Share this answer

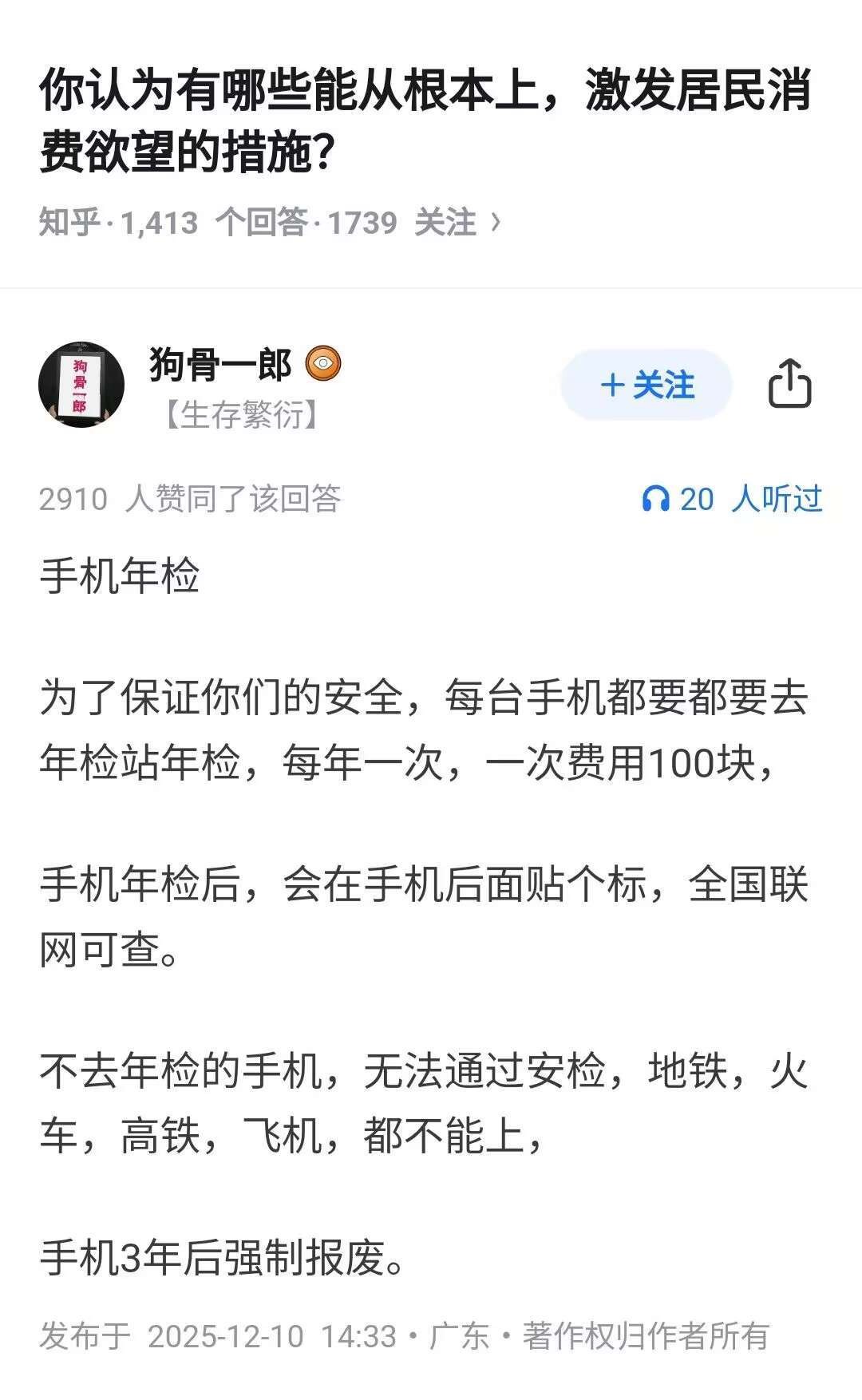789,386
